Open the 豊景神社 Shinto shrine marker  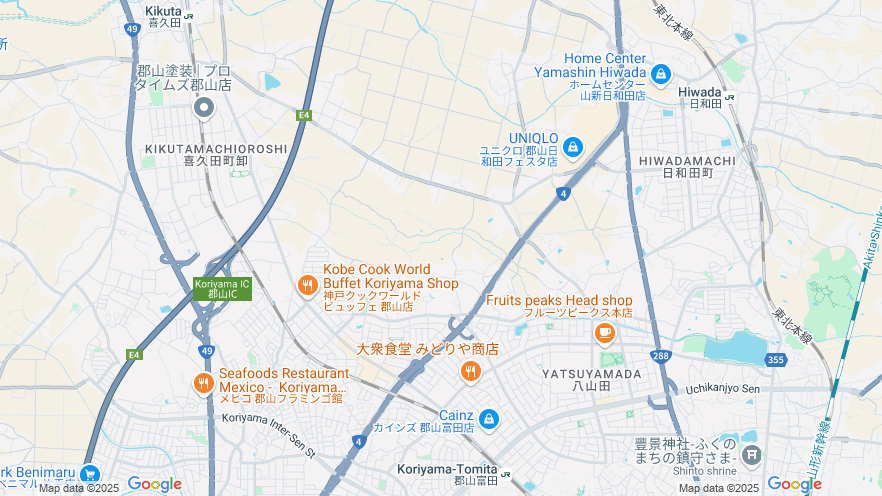click(x=751, y=455)
